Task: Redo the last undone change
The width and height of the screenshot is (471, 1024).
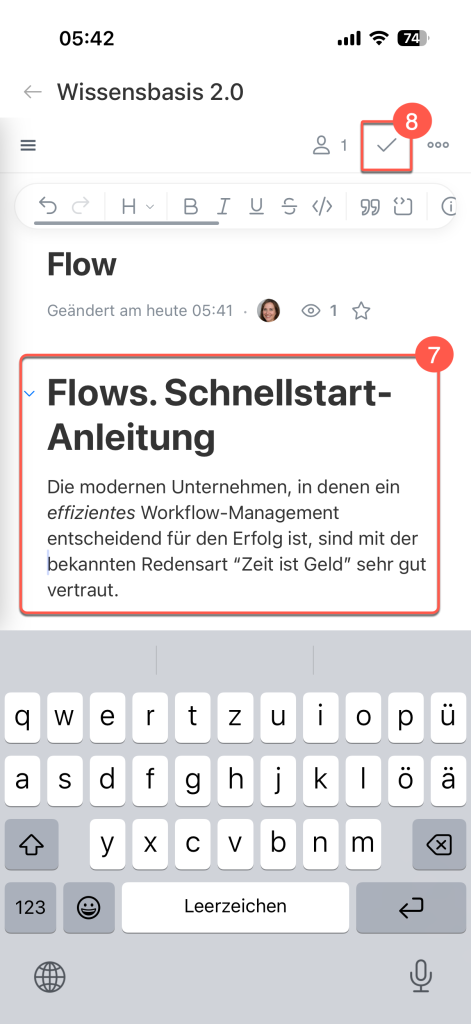Action: [x=80, y=206]
